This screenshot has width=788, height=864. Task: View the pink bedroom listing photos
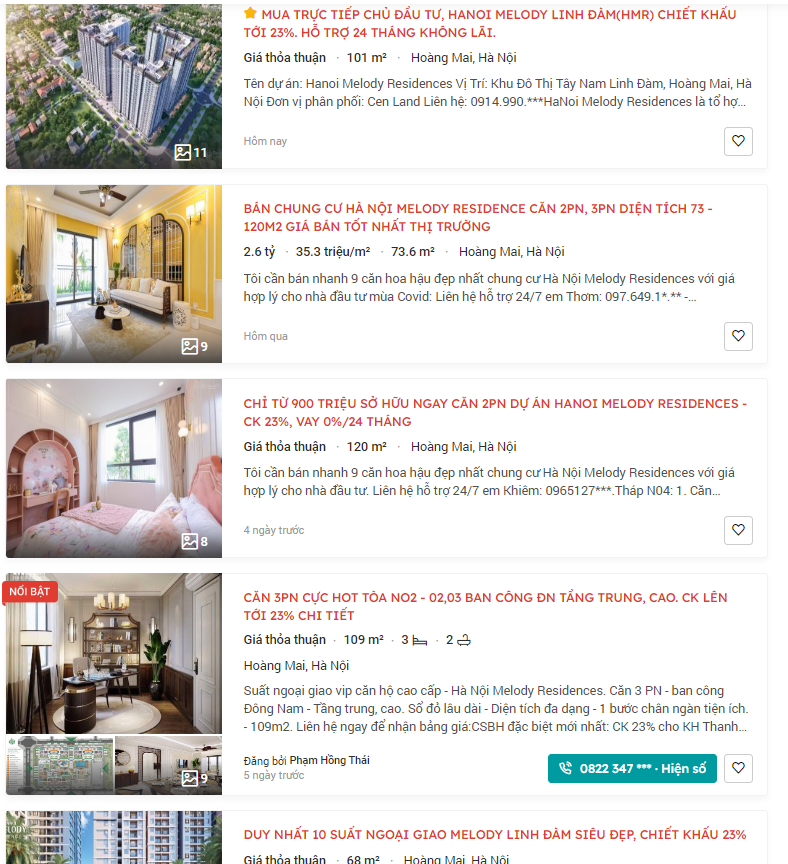[x=114, y=467]
